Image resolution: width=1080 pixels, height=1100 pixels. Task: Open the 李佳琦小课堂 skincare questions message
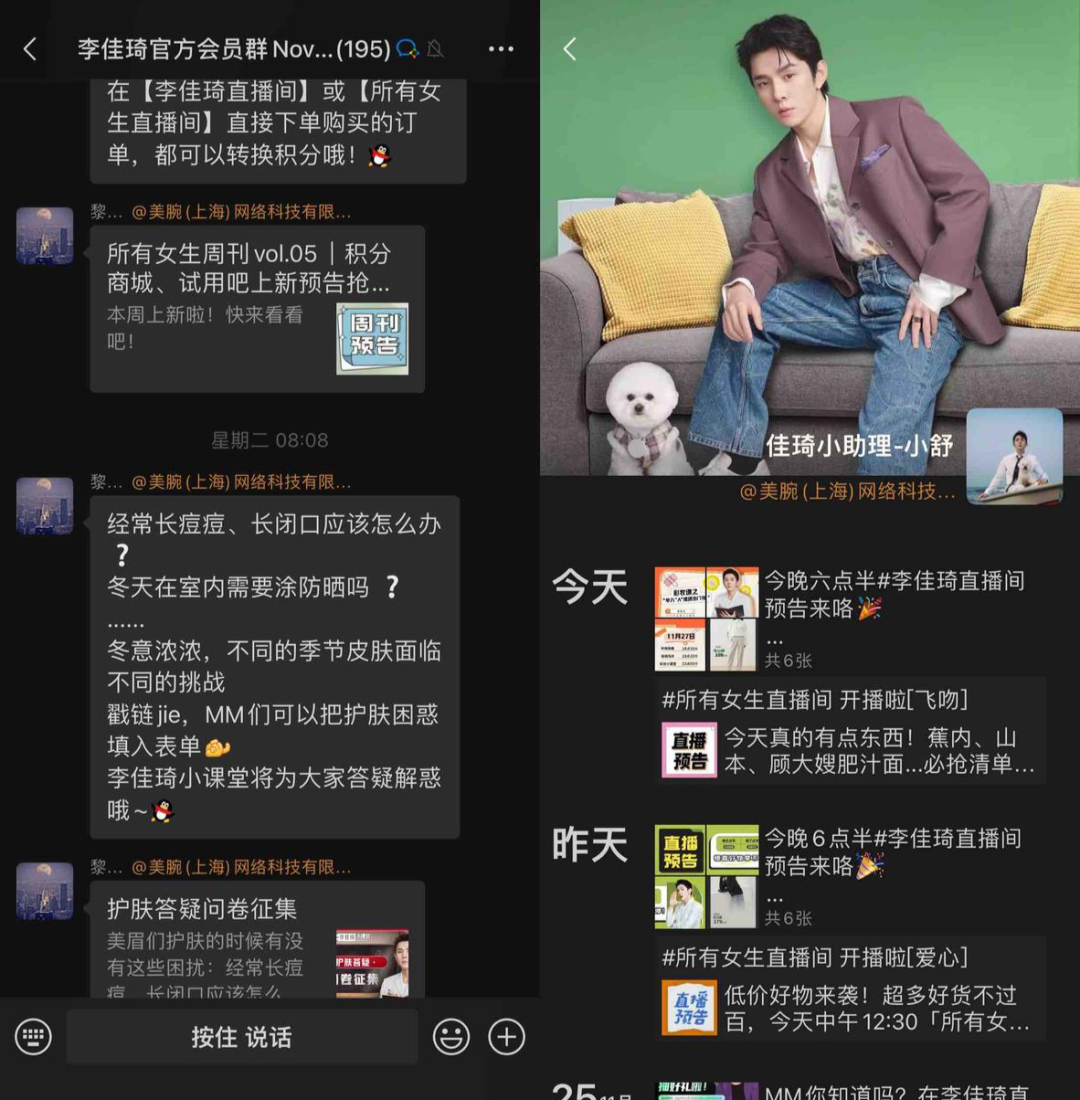(x=274, y=666)
